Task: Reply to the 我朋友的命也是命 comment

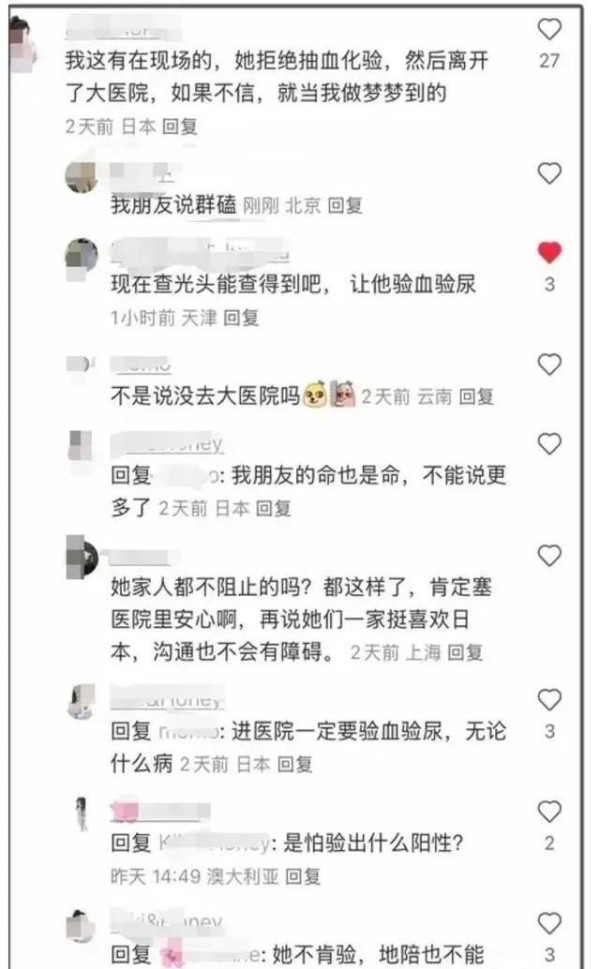Action: (x=273, y=509)
